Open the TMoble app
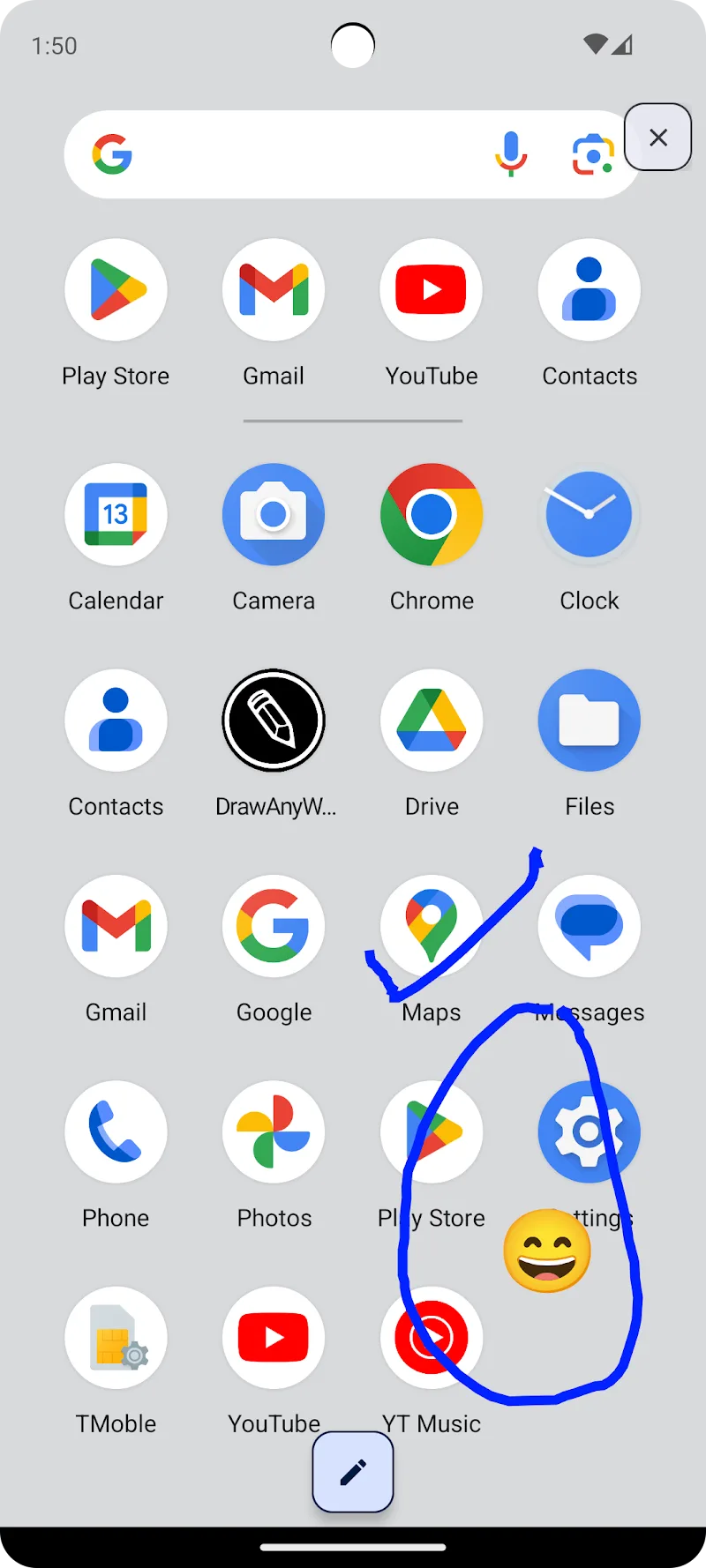706x1568 pixels. tap(116, 1338)
